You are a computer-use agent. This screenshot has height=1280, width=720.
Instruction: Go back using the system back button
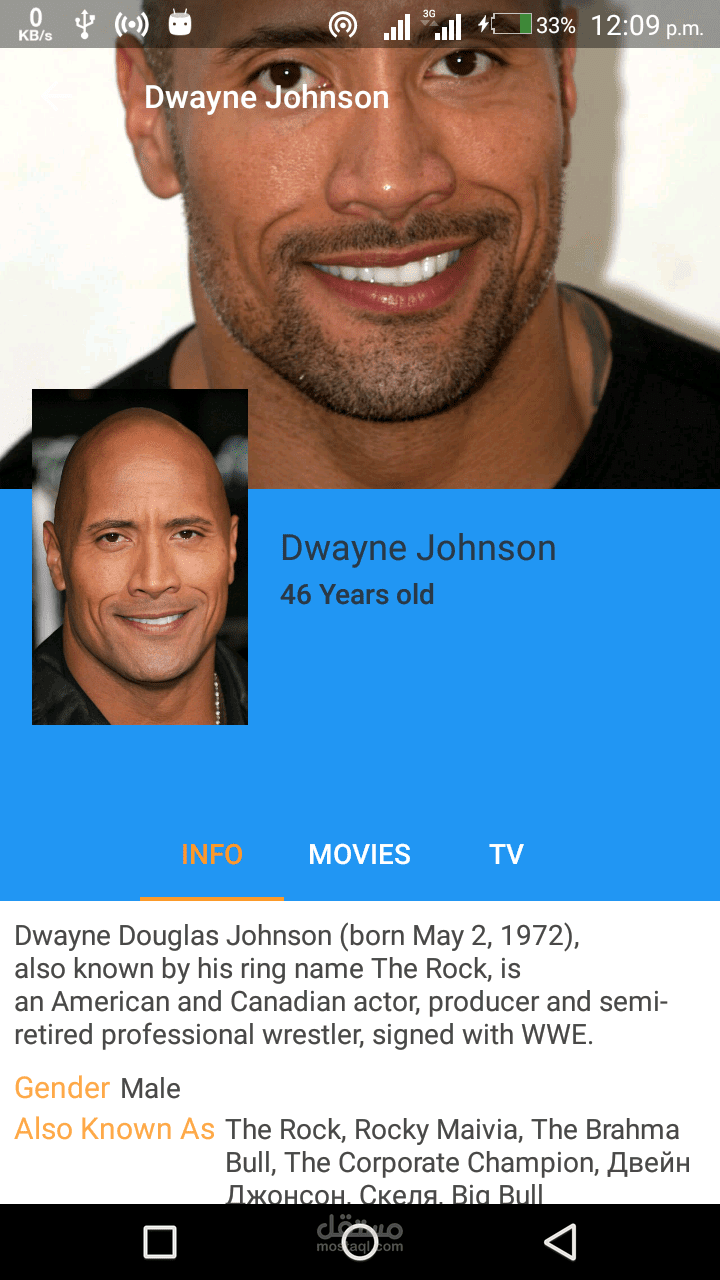click(561, 1242)
